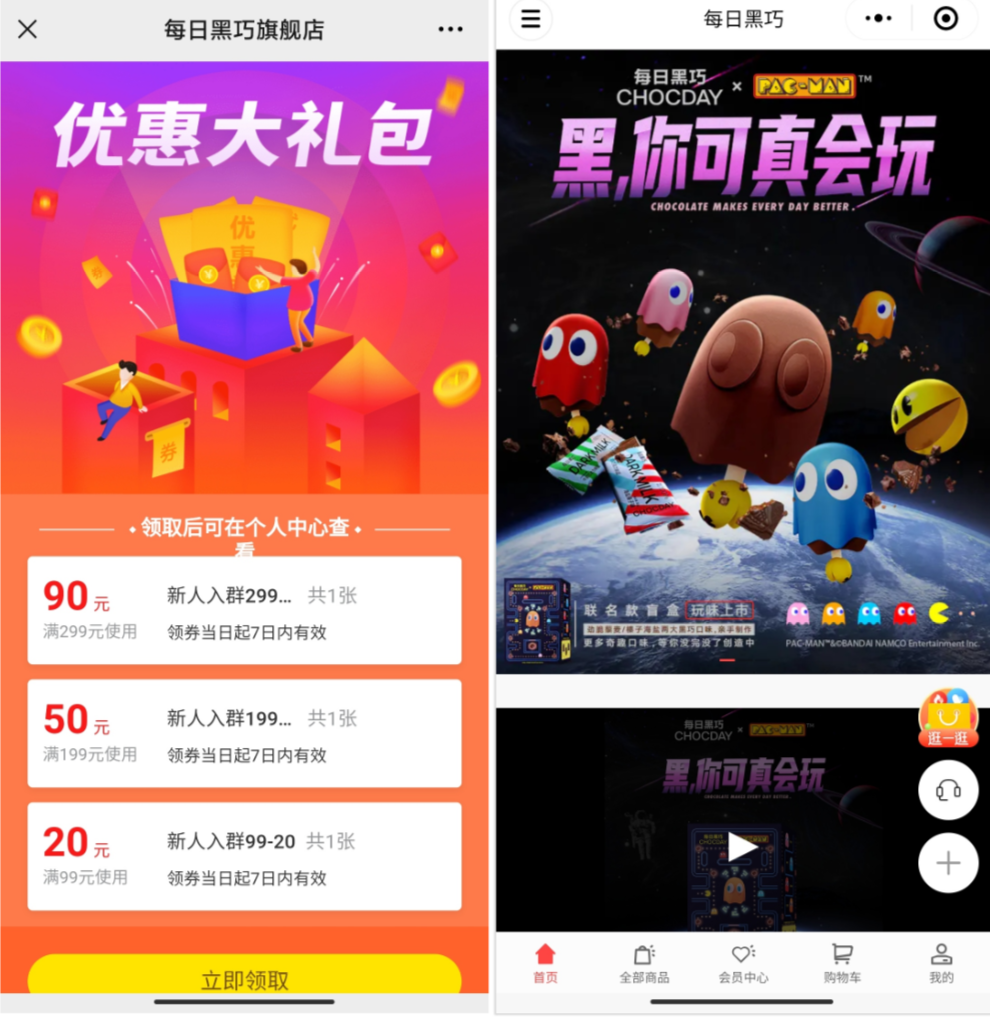Close the 每日黑巧旗舰店 coupon page
The width and height of the screenshot is (990, 1019).
(x=28, y=29)
